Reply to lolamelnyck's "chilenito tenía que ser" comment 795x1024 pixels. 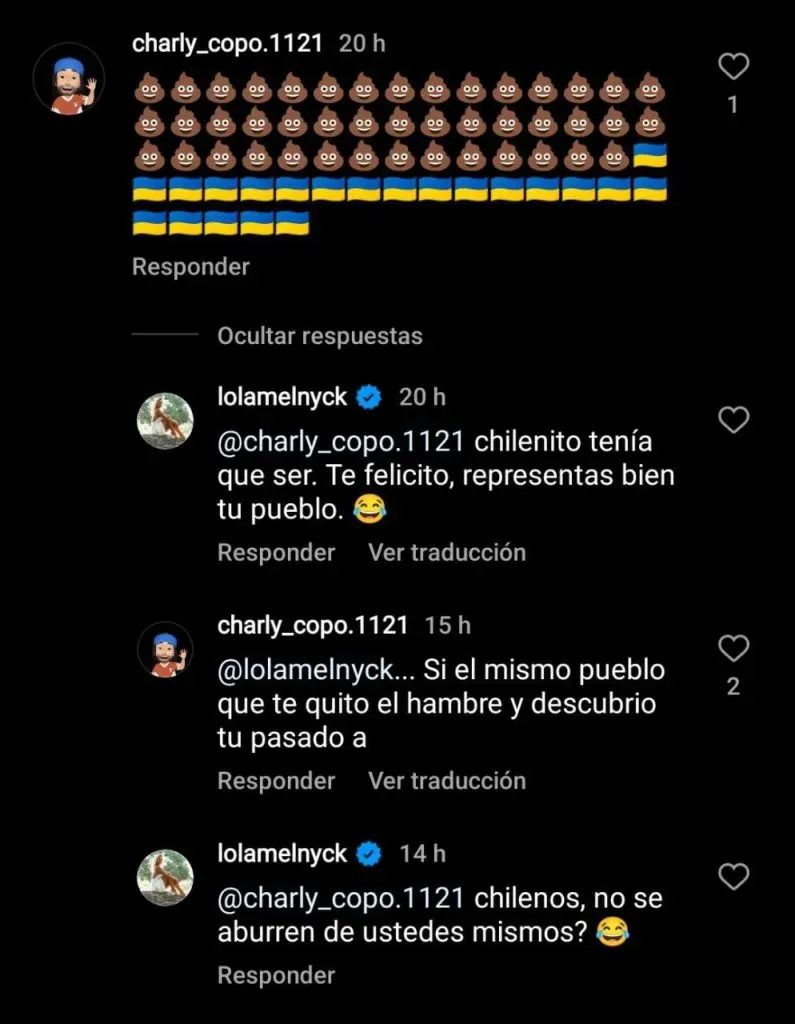[276, 552]
